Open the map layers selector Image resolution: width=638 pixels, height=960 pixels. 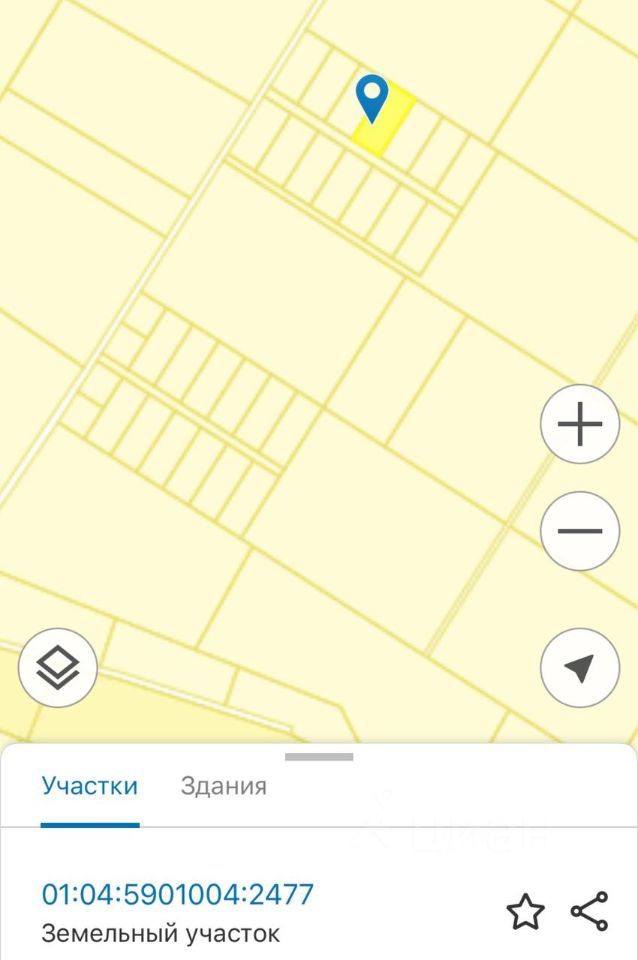pos(58,667)
